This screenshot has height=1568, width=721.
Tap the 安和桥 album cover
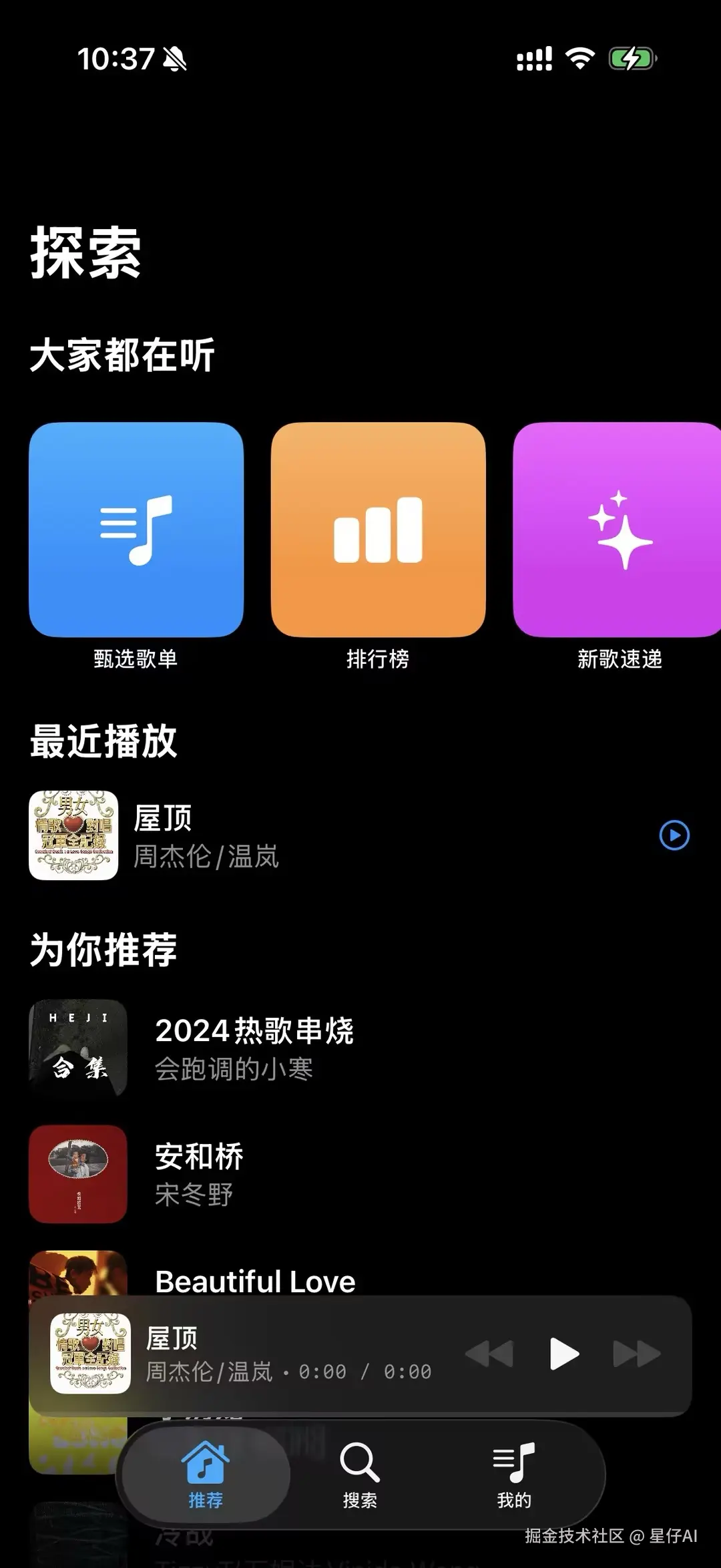click(77, 1175)
